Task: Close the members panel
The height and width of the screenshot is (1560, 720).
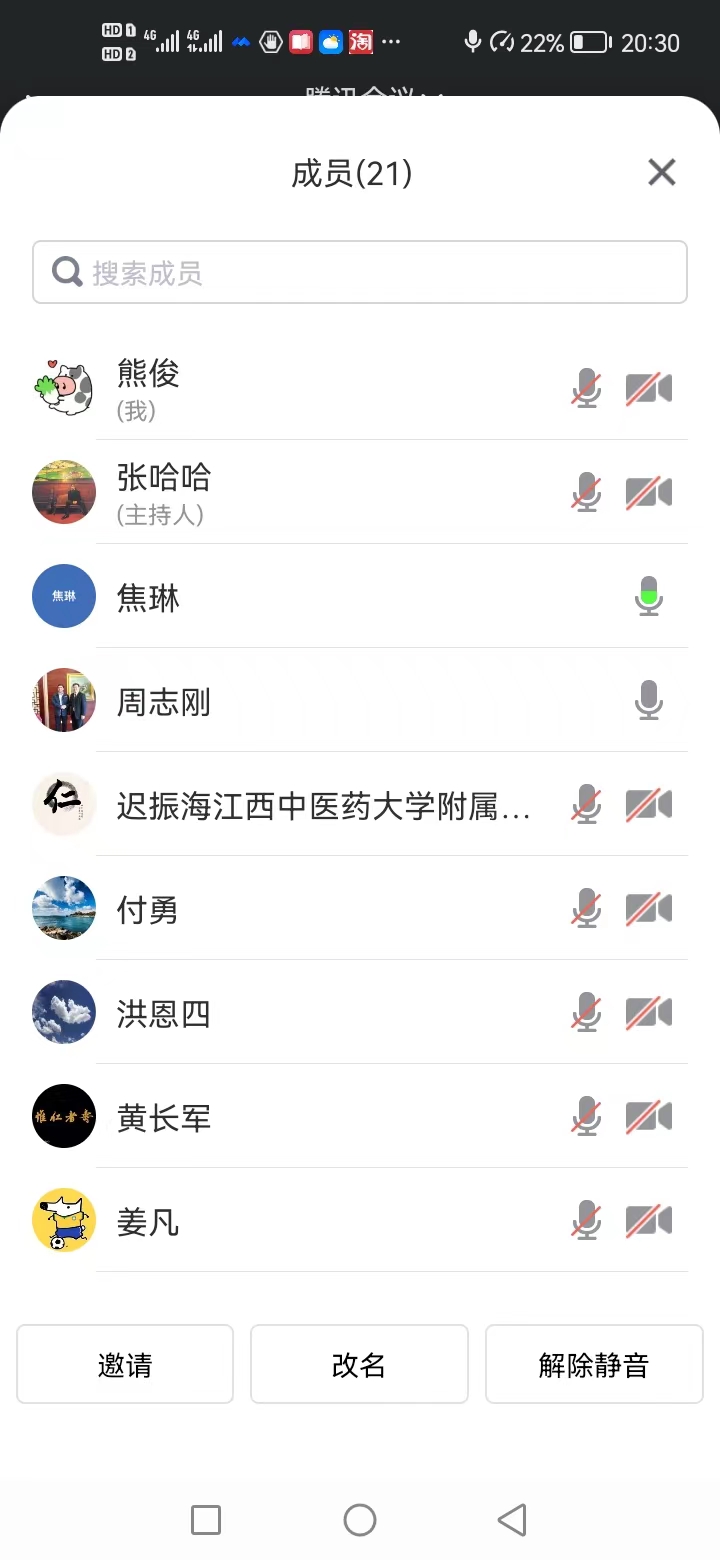Action: [662, 173]
